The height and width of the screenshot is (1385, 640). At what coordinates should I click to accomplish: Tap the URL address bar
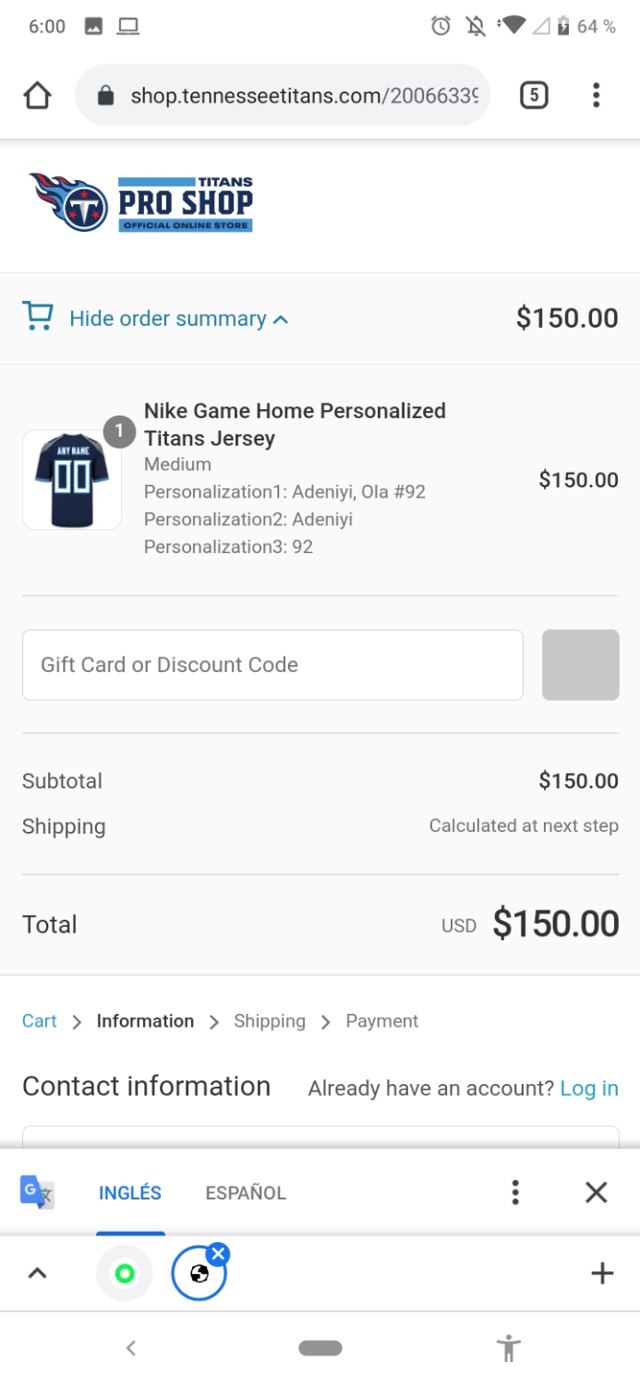pos(300,96)
